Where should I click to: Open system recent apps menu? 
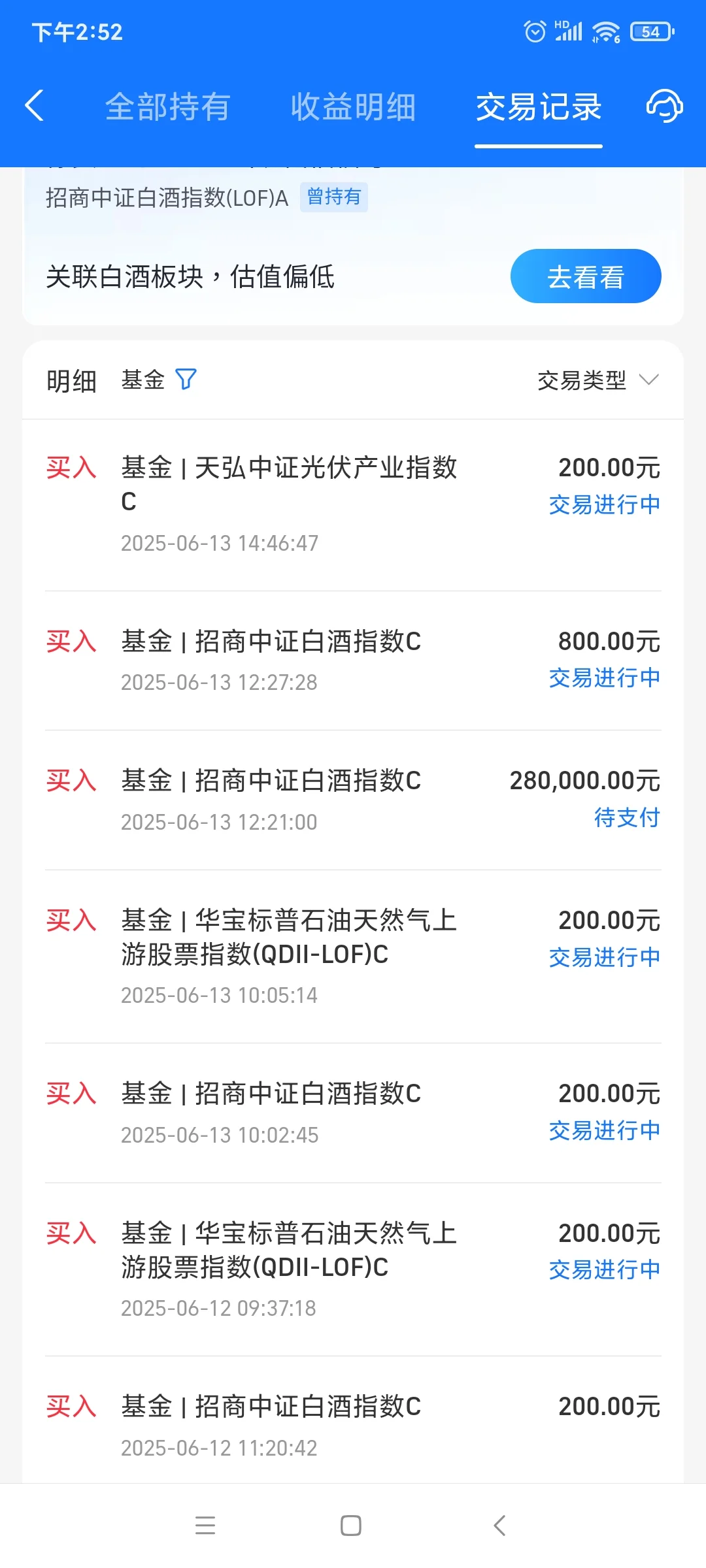tap(205, 1526)
